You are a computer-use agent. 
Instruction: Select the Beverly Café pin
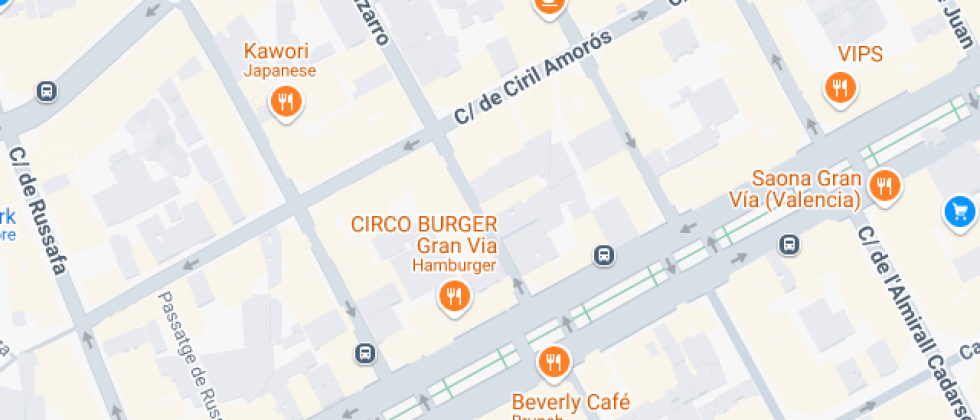tap(552, 361)
